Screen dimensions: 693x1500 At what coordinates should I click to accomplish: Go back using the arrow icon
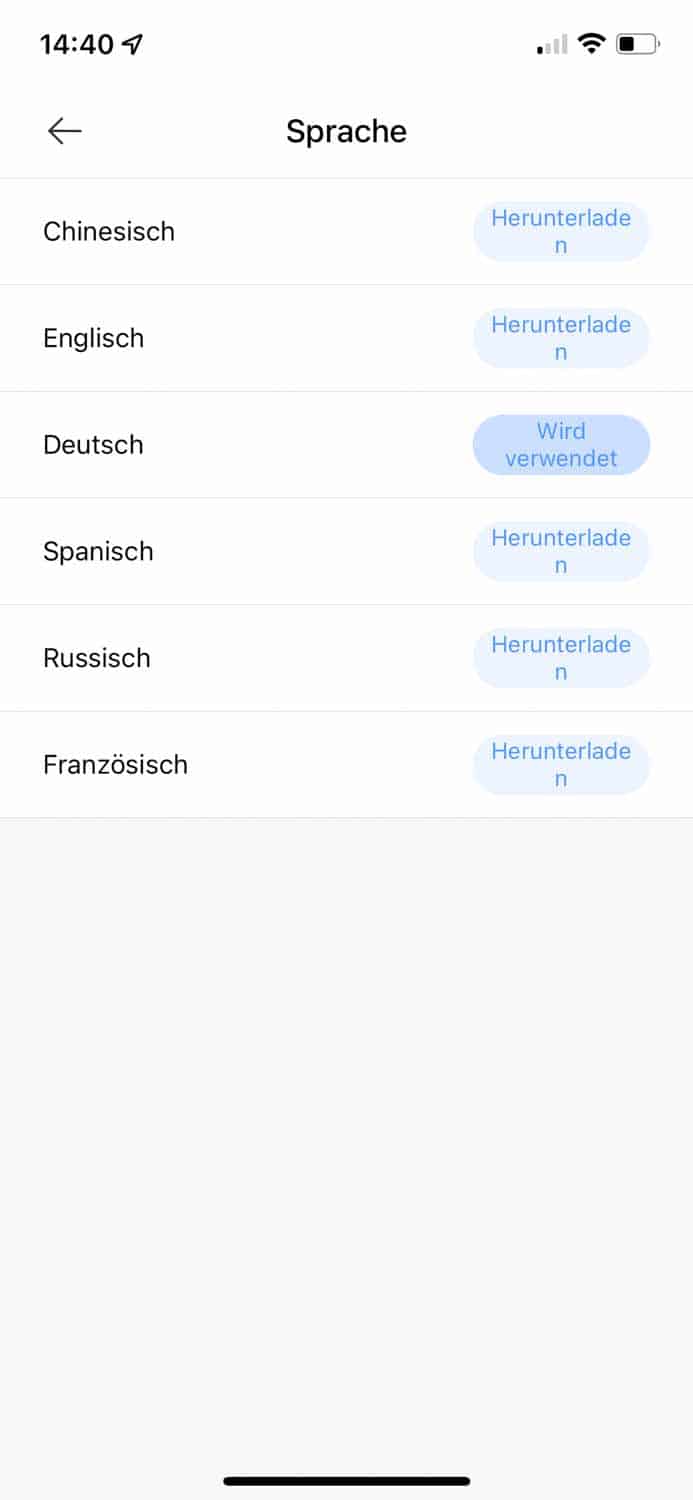[x=64, y=131]
